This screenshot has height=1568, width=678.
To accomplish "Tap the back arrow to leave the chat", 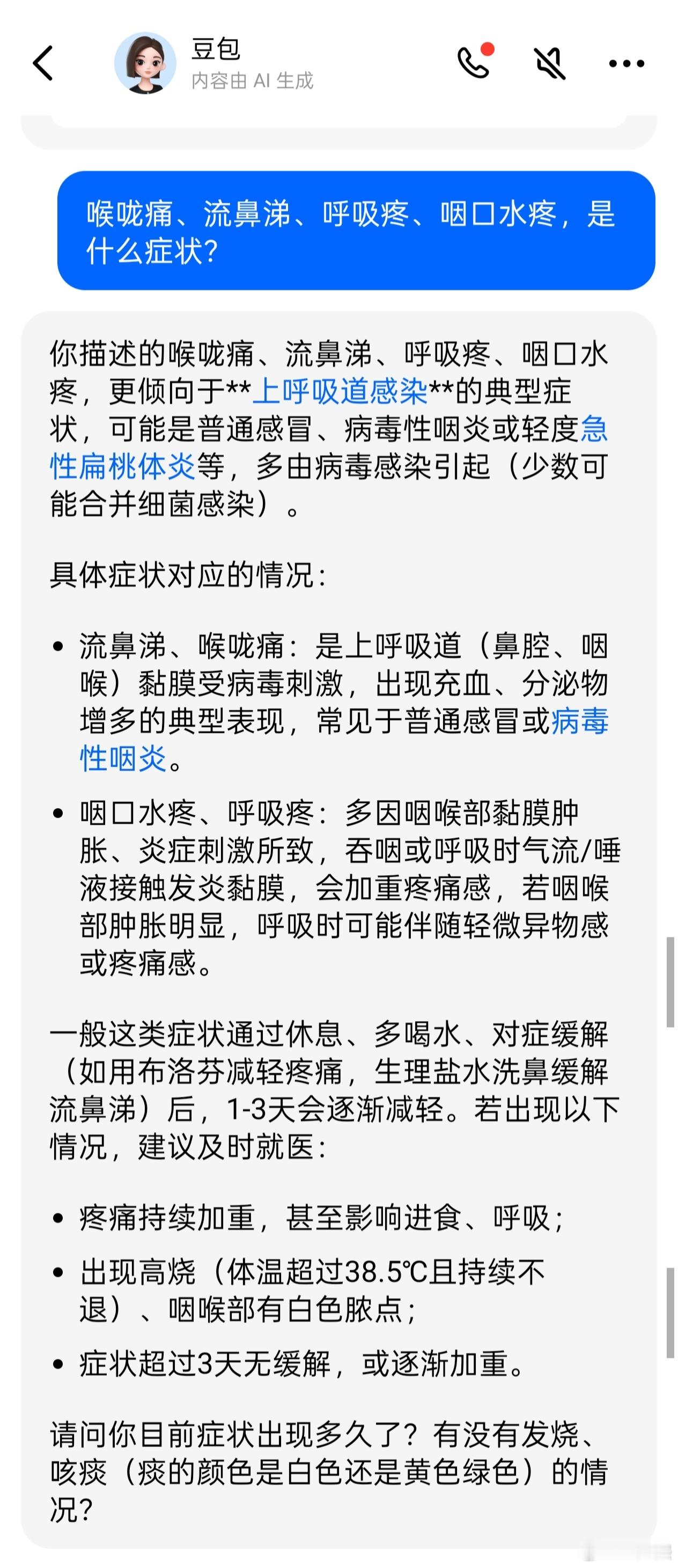I will click(x=42, y=63).
